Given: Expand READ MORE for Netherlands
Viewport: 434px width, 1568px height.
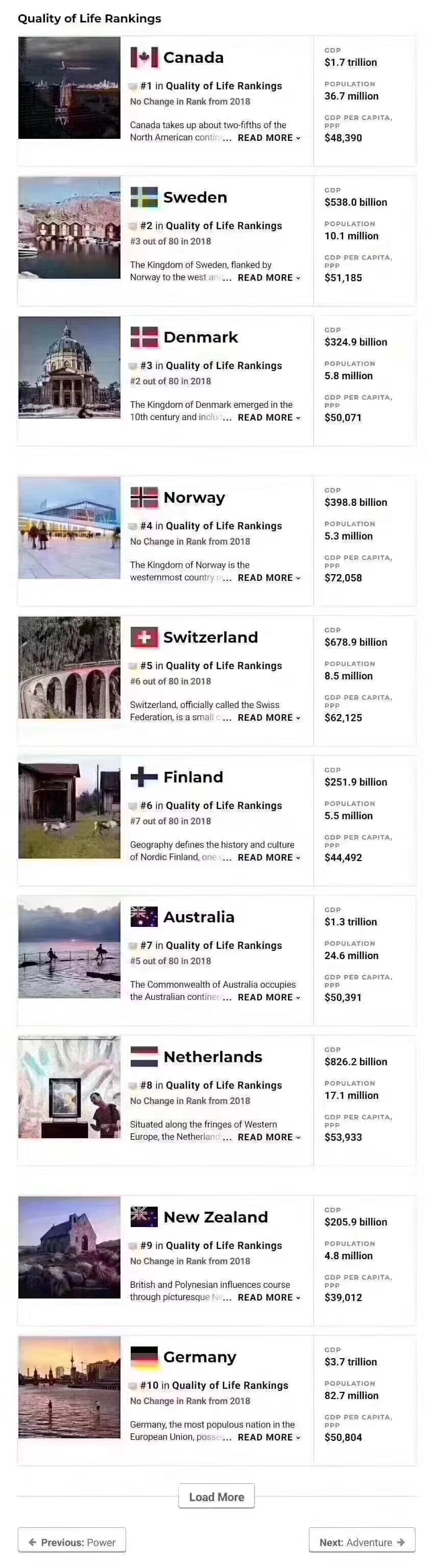Looking at the screenshot, I should [x=269, y=1138].
